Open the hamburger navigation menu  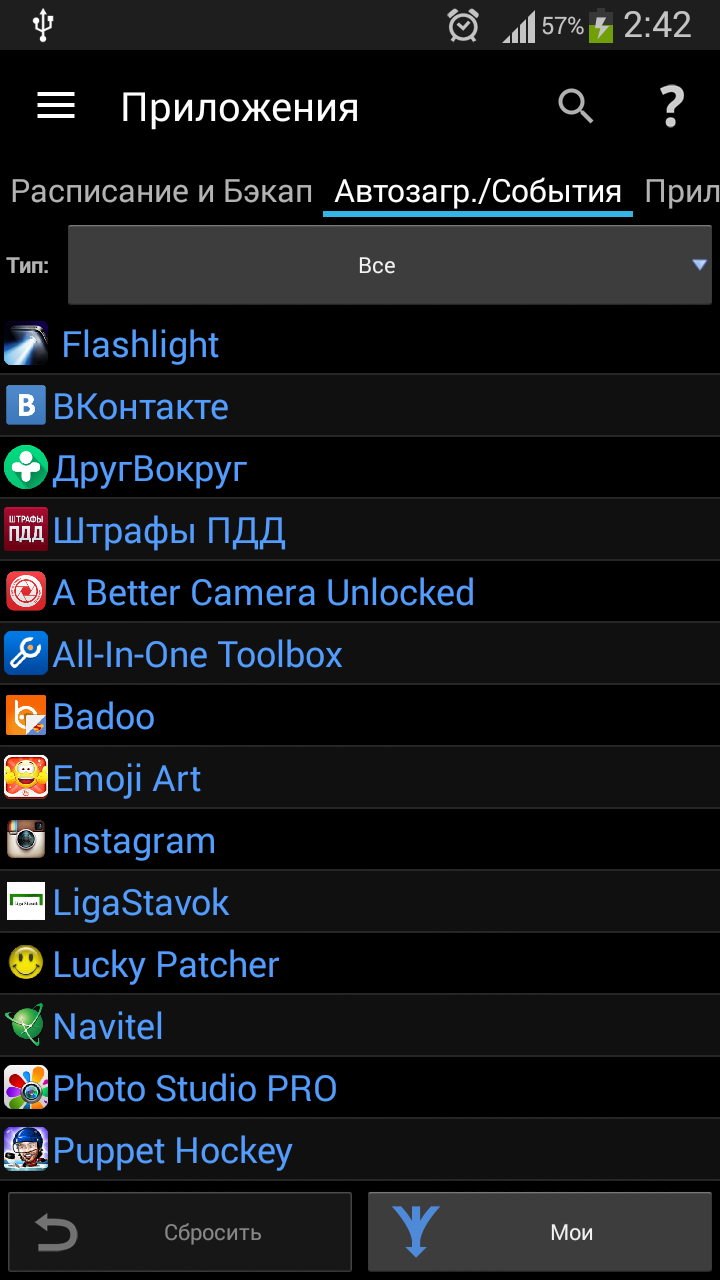pos(56,106)
